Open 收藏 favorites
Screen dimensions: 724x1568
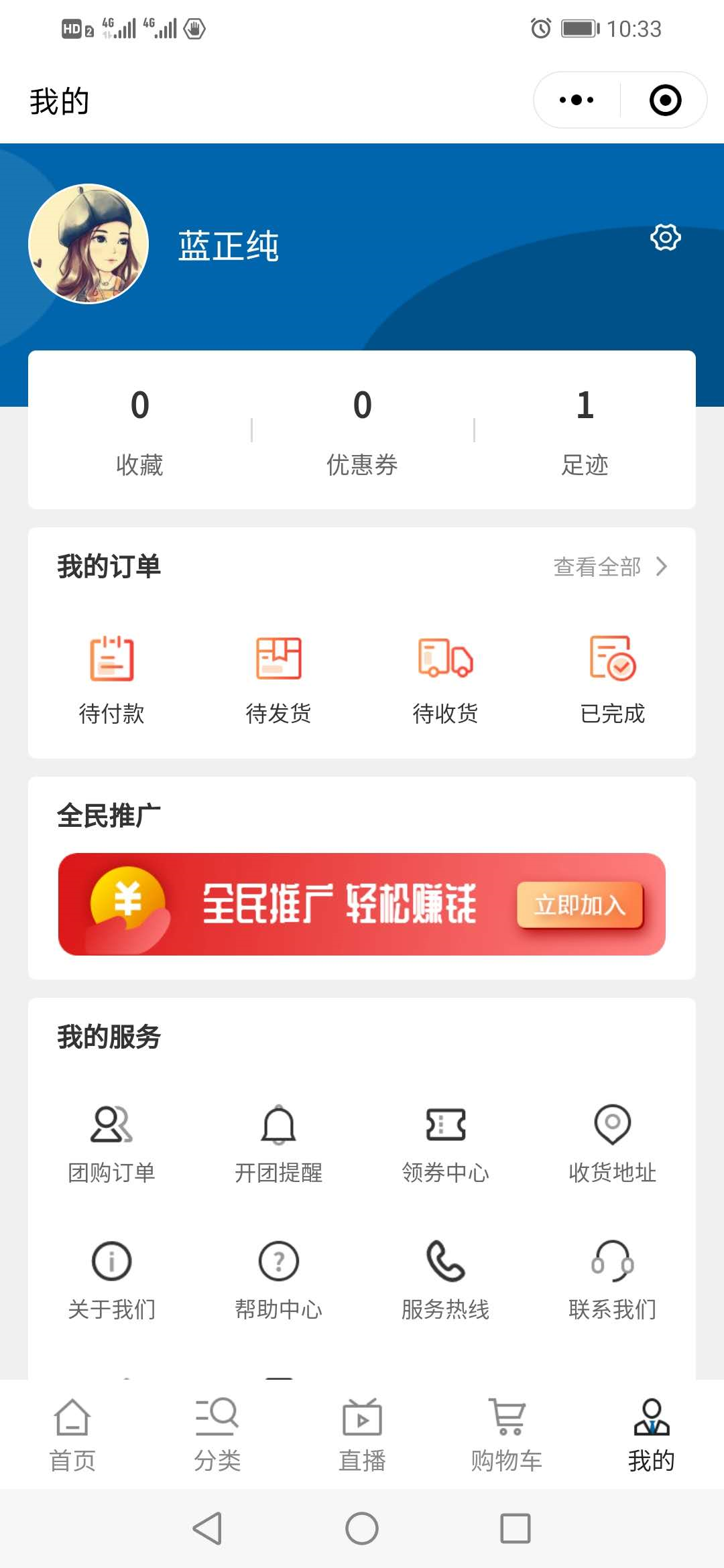pos(139,430)
